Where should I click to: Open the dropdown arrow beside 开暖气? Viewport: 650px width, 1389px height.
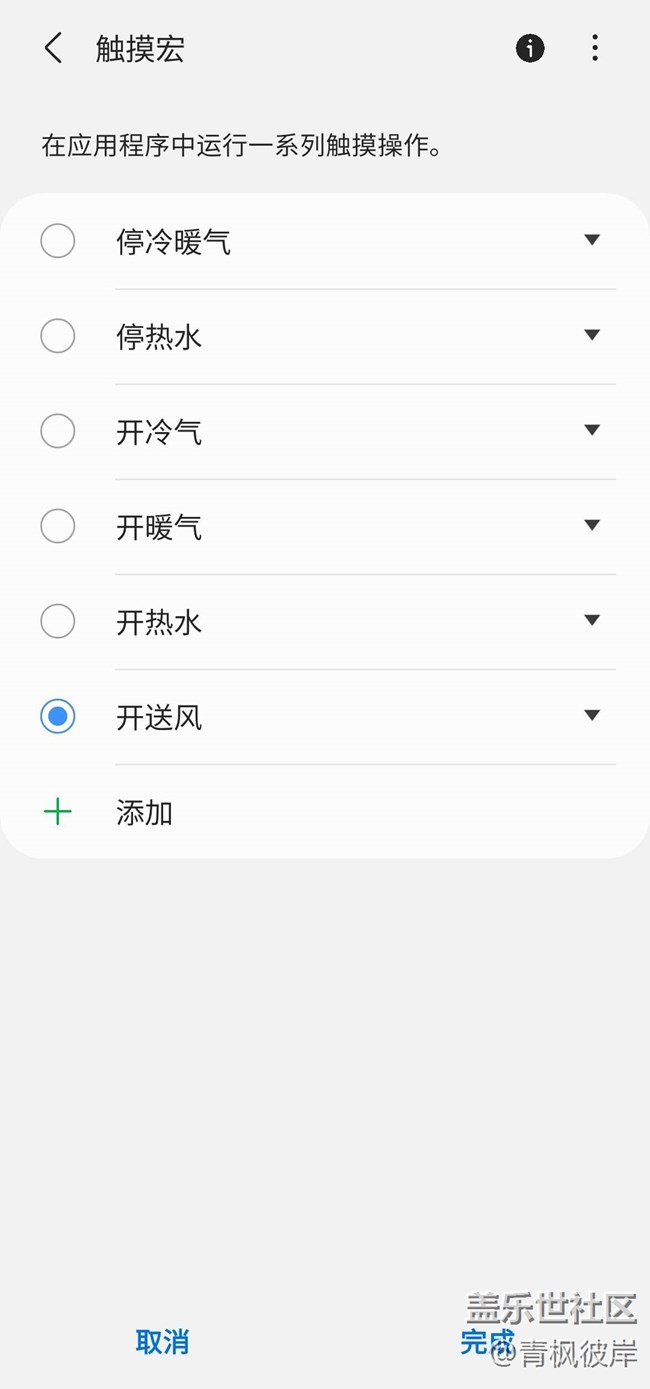(x=592, y=525)
